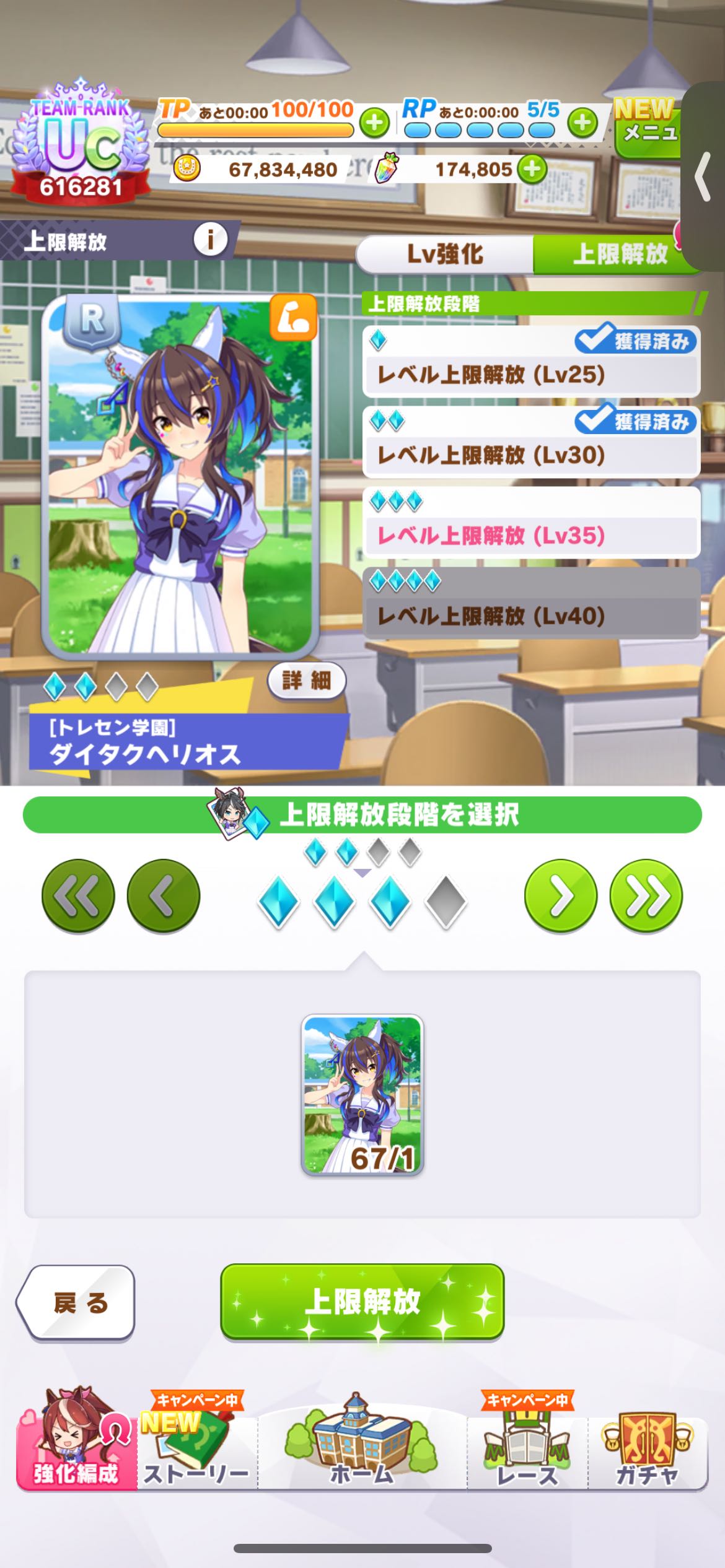Jump to maximum limit break stage
The image size is (725, 1568).
(x=646, y=896)
